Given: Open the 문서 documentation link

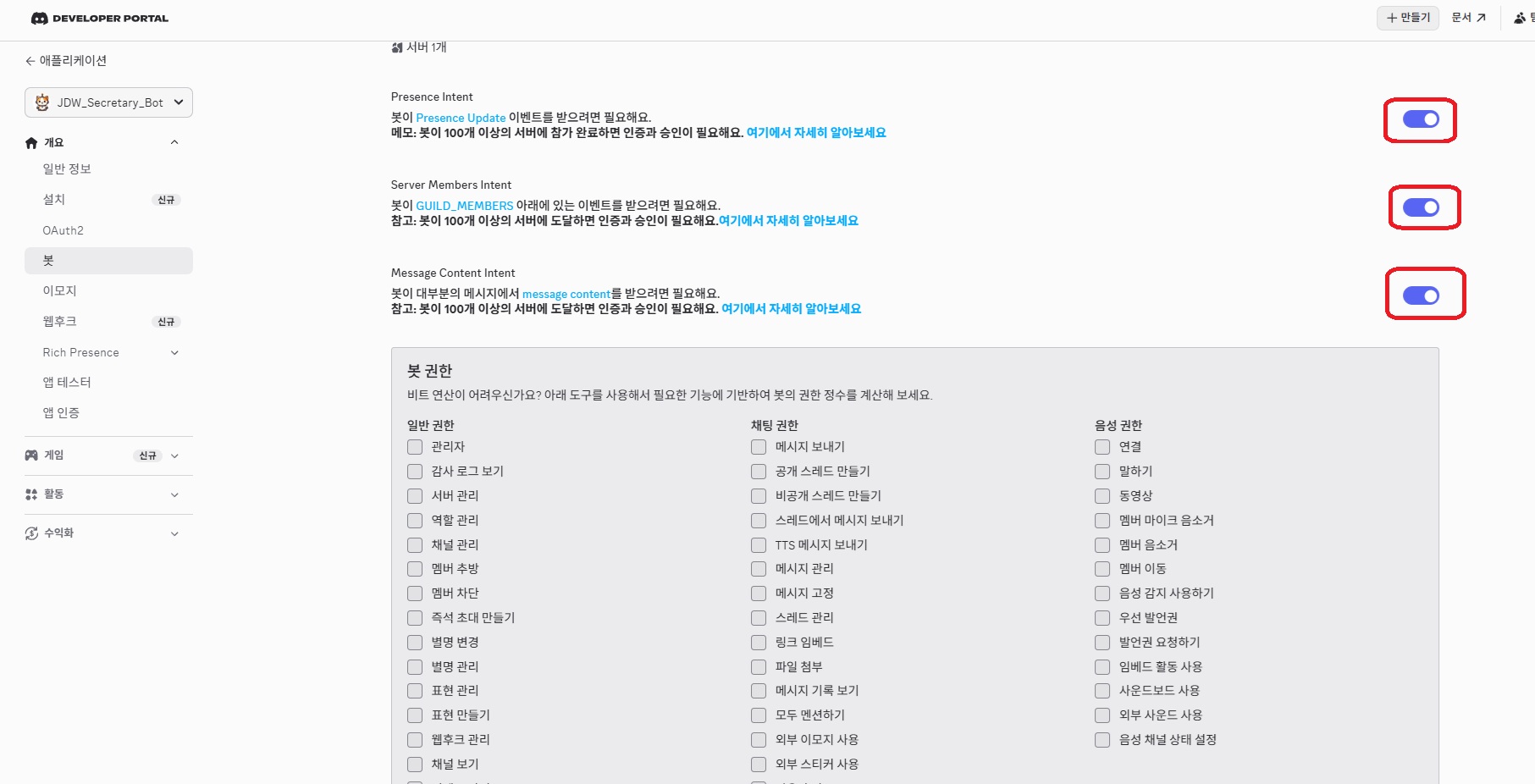Looking at the screenshot, I should tap(1468, 18).
